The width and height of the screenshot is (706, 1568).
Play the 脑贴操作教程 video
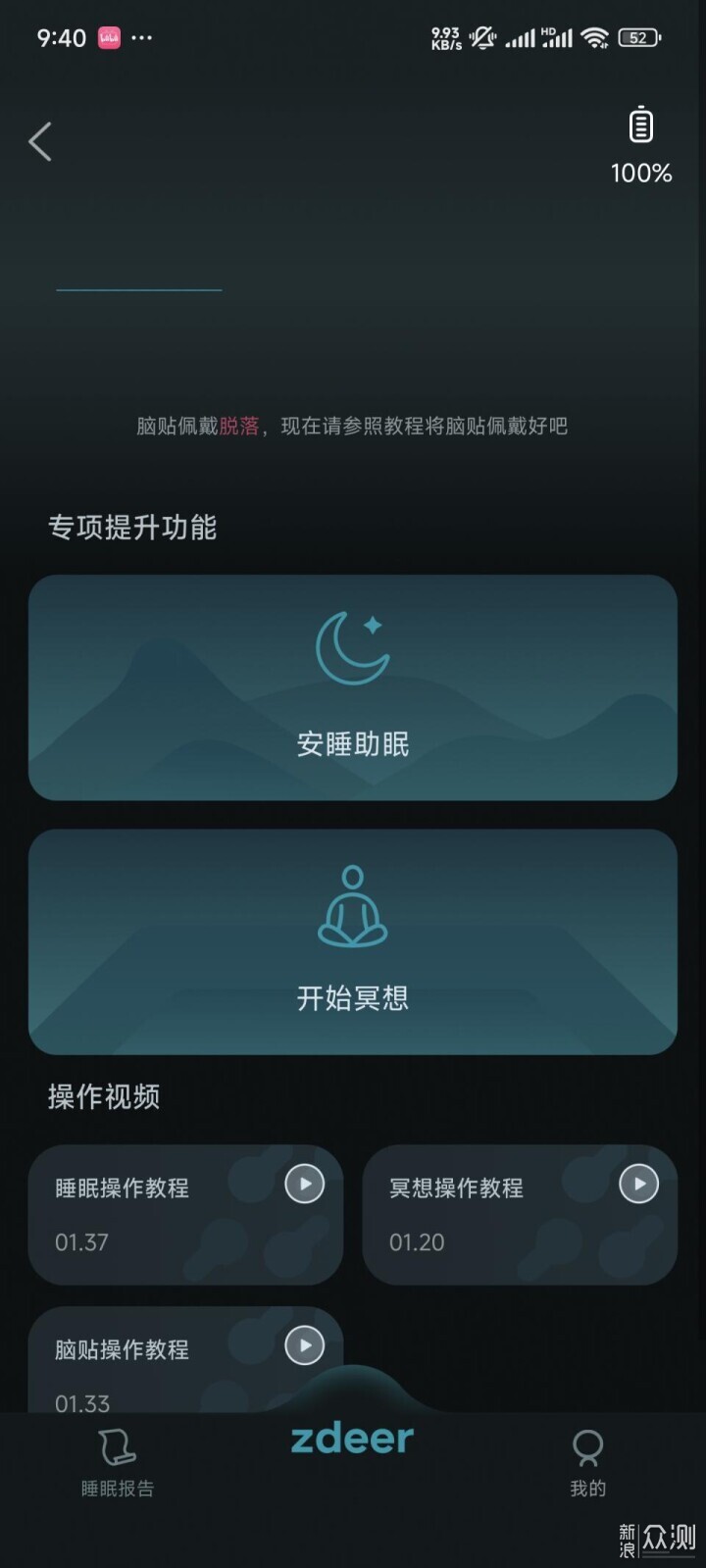(x=185, y=1361)
